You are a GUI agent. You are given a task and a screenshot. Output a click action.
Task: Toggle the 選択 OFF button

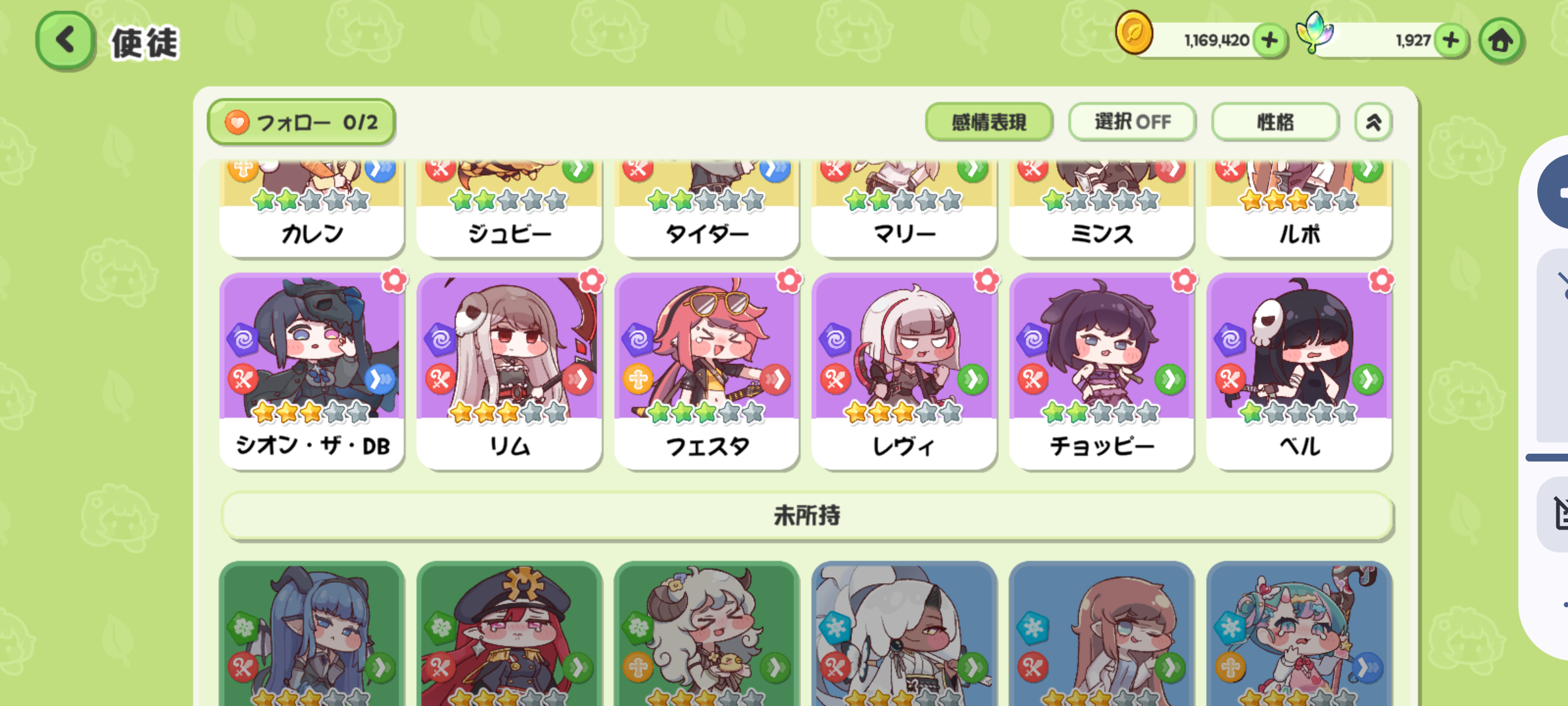click(1132, 122)
